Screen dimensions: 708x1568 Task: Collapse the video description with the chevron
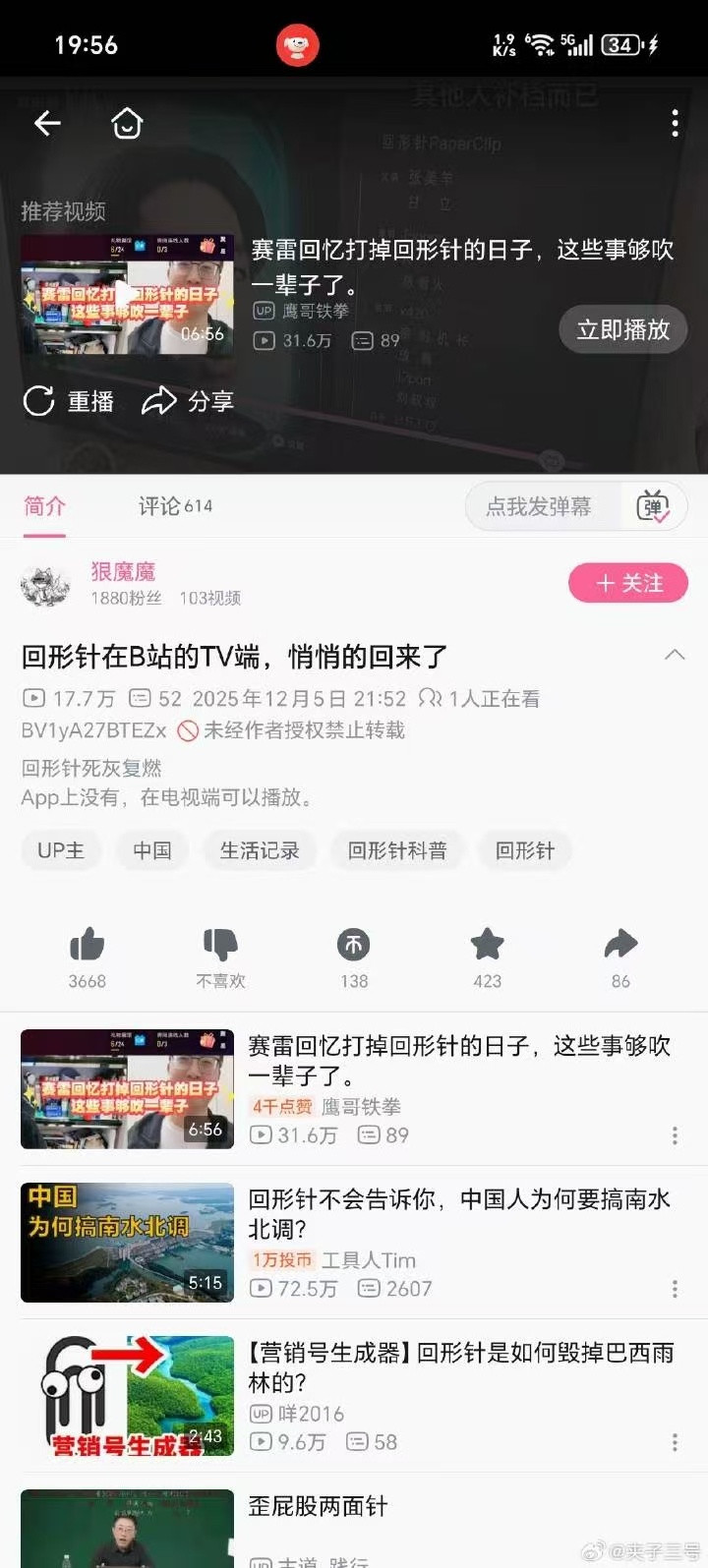click(675, 654)
